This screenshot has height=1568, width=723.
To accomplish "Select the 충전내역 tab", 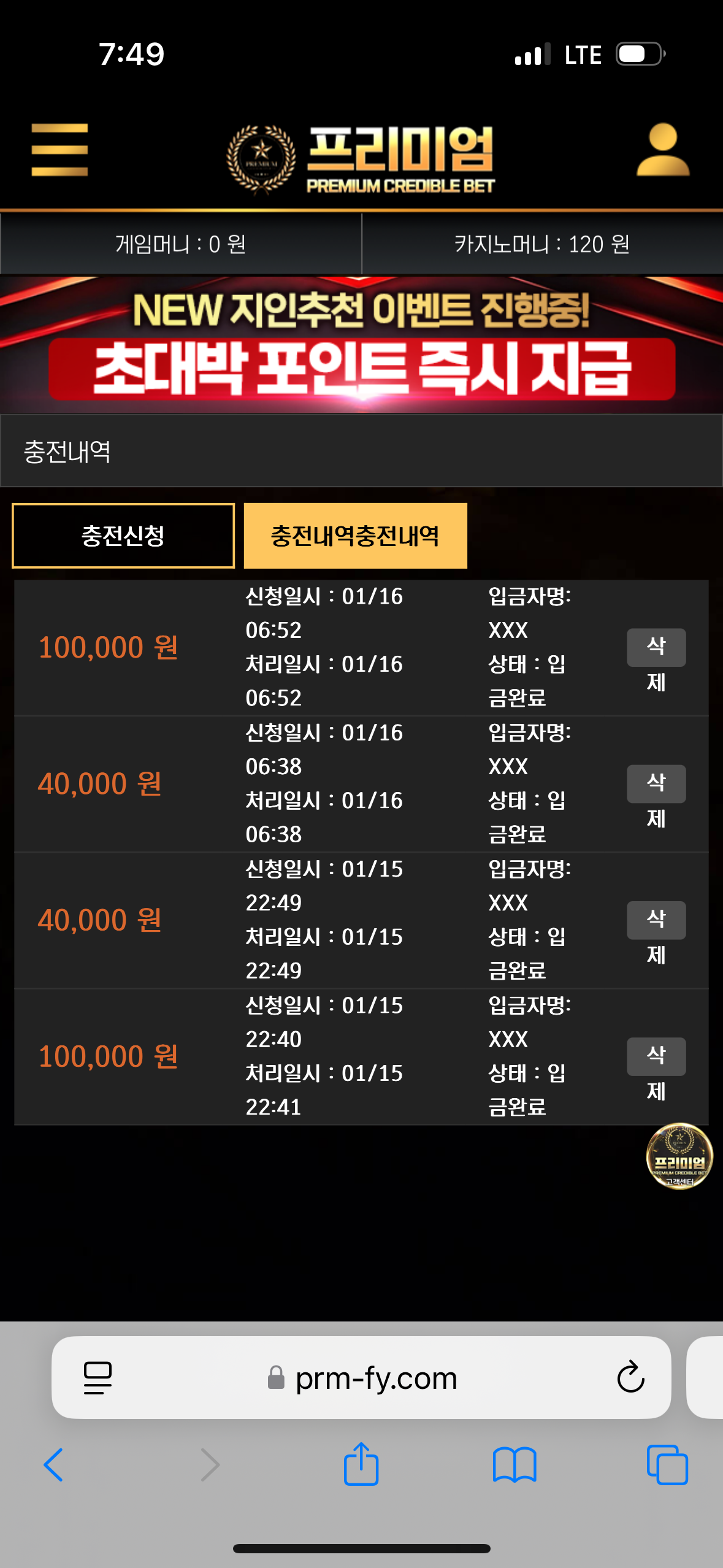I will coord(356,536).
